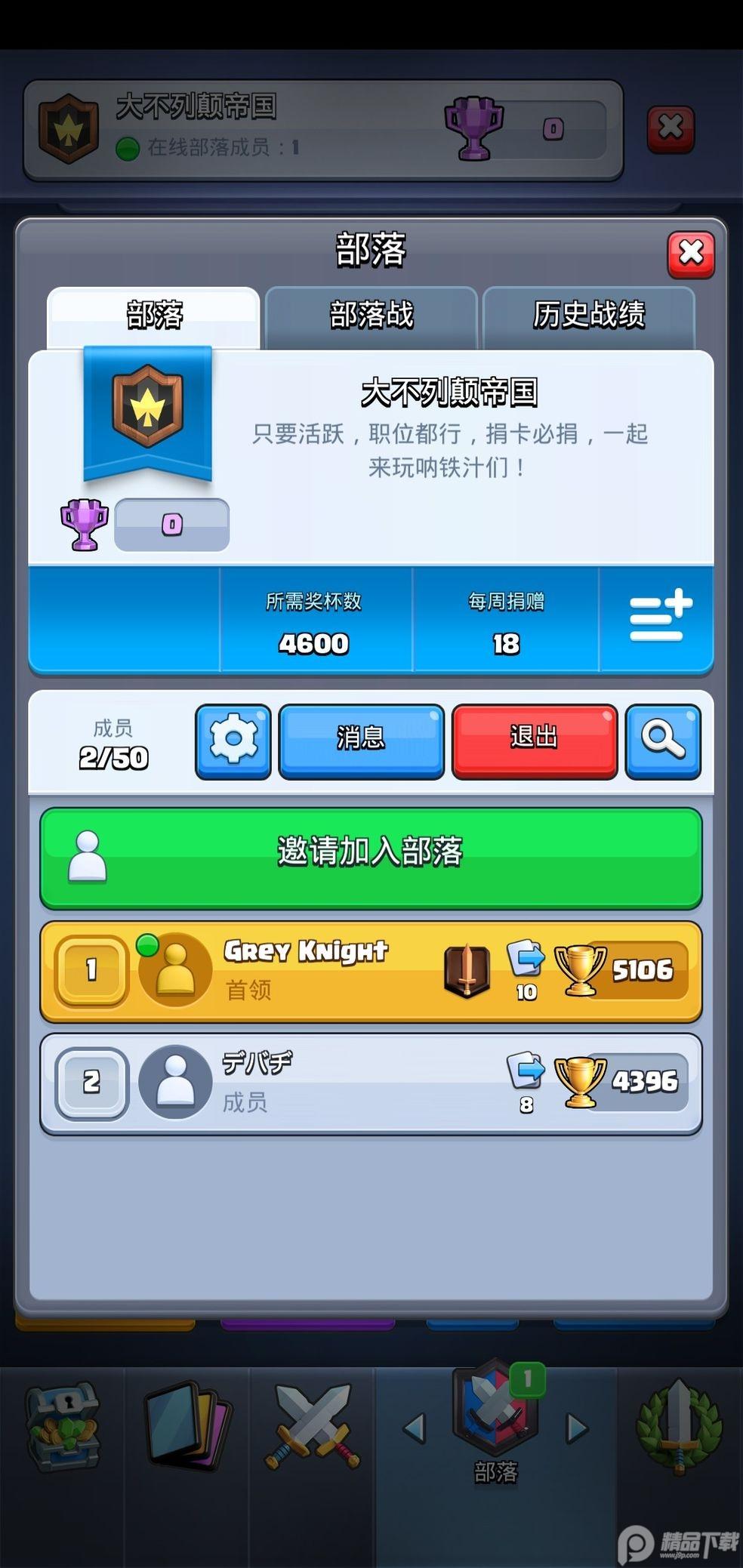Viewport: 743px width, 1568px height.
Task: Click Grey Knight's trophy count 5106
Action: [640, 969]
